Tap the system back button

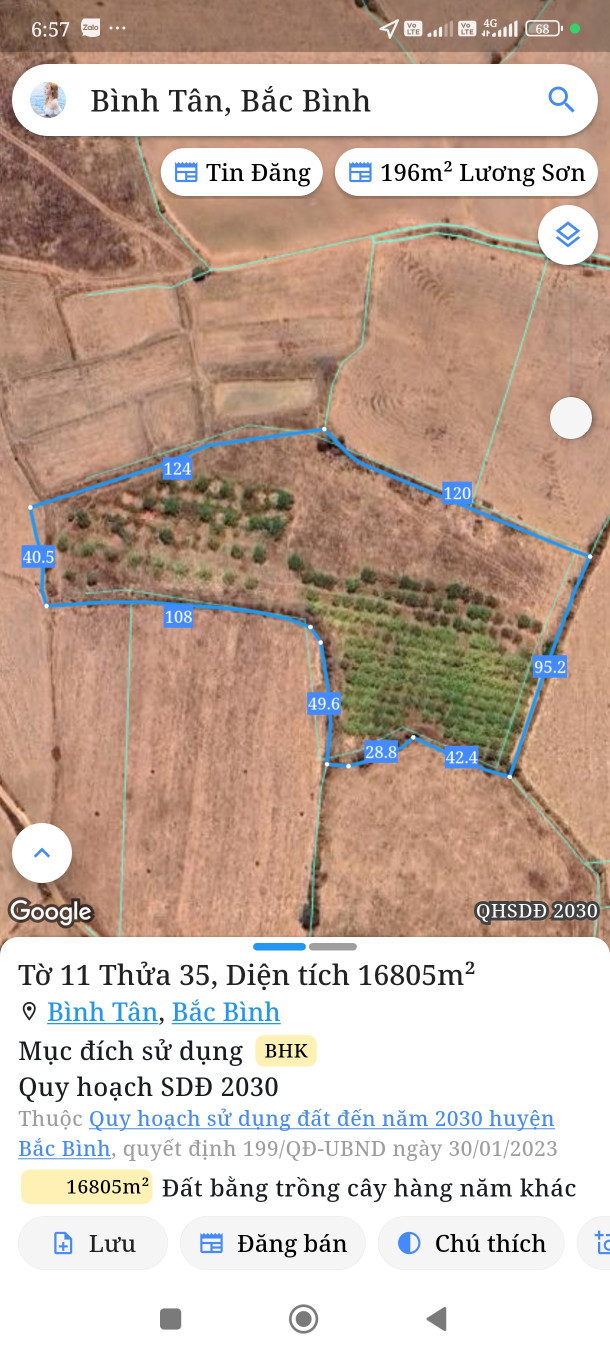click(x=436, y=1319)
